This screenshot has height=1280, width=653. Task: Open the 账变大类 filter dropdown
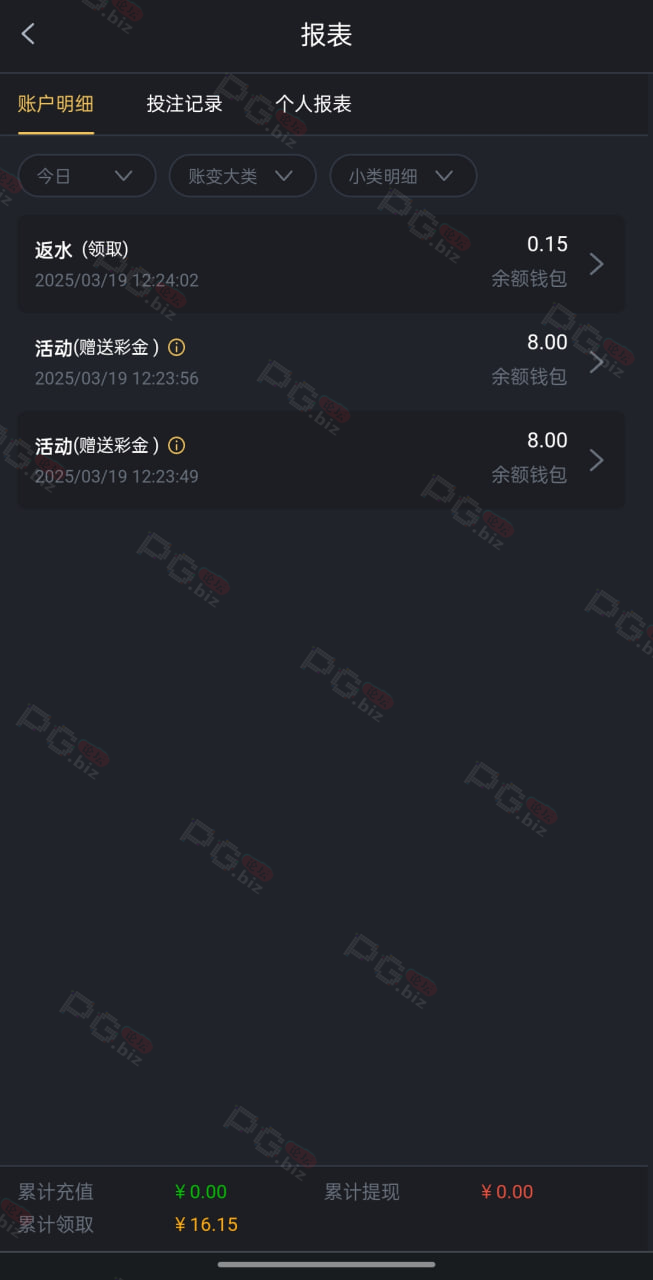pyautogui.click(x=242, y=176)
